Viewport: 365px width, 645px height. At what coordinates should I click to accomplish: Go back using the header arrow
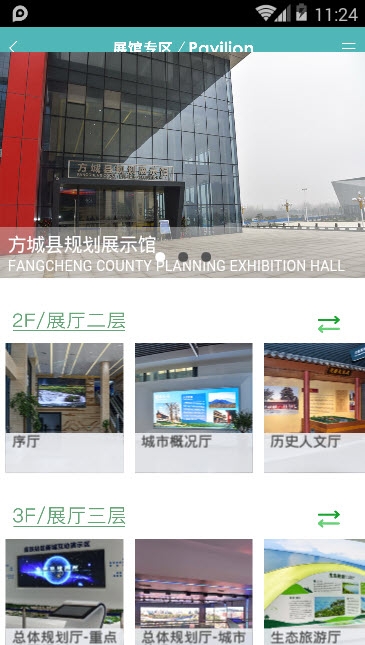coord(13,46)
